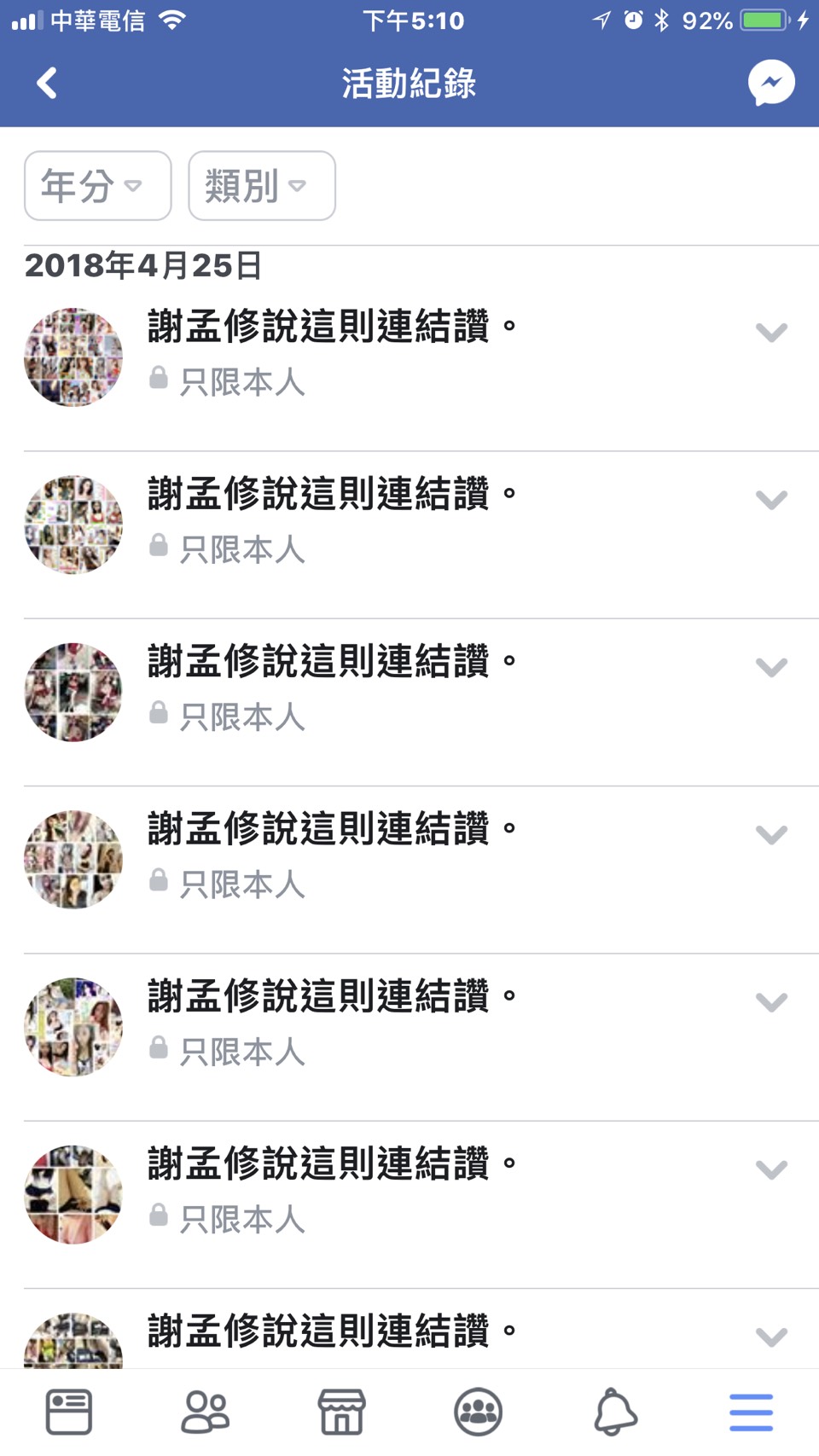This screenshot has width=819, height=1456.
Task: Switch to the Groups tab
Action: pyautogui.click(x=478, y=1412)
